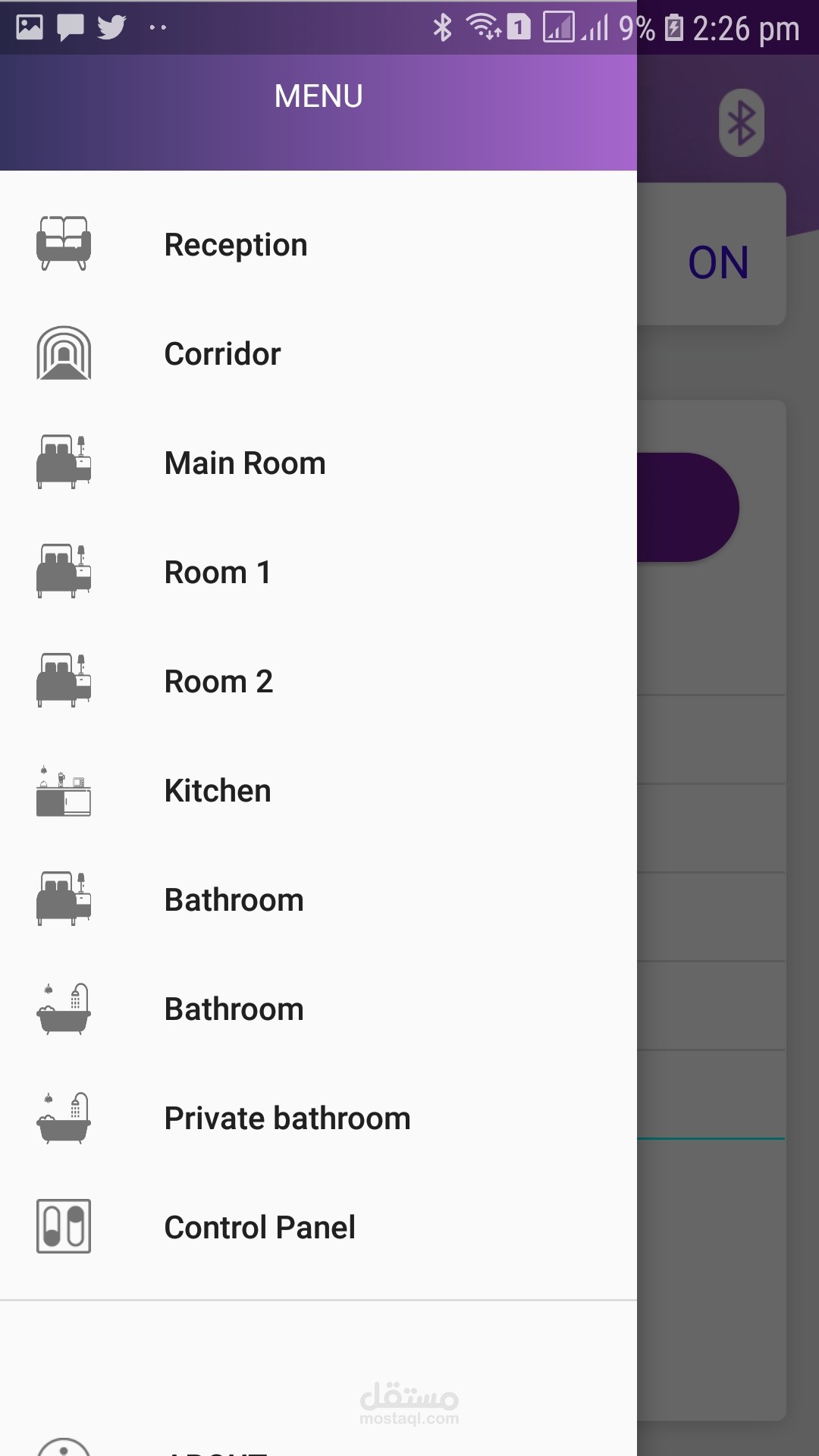
Task: Open Room 1
Action: click(x=318, y=573)
